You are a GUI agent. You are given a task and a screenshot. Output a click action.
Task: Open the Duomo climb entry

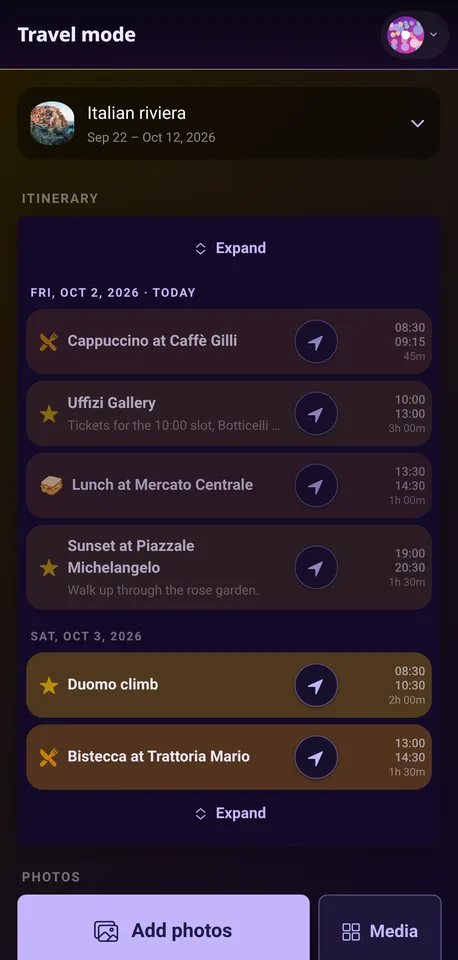229,685
